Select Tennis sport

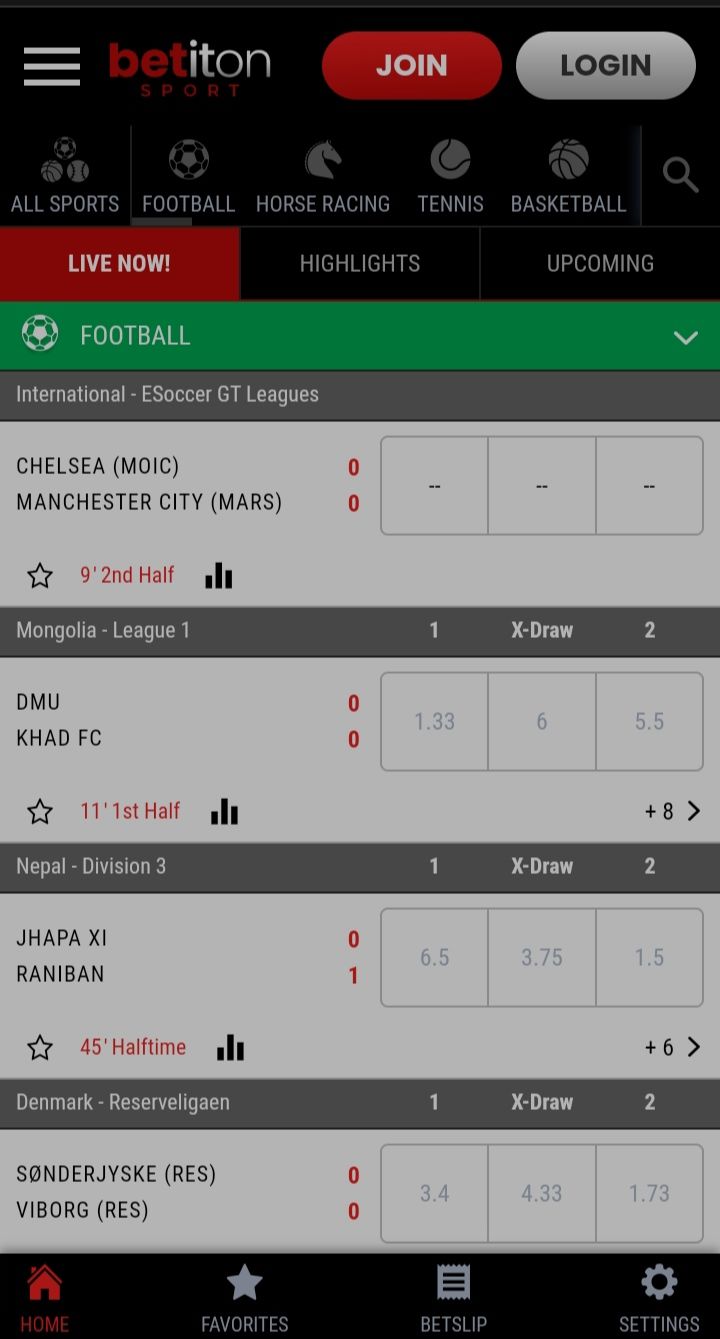click(450, 177)
